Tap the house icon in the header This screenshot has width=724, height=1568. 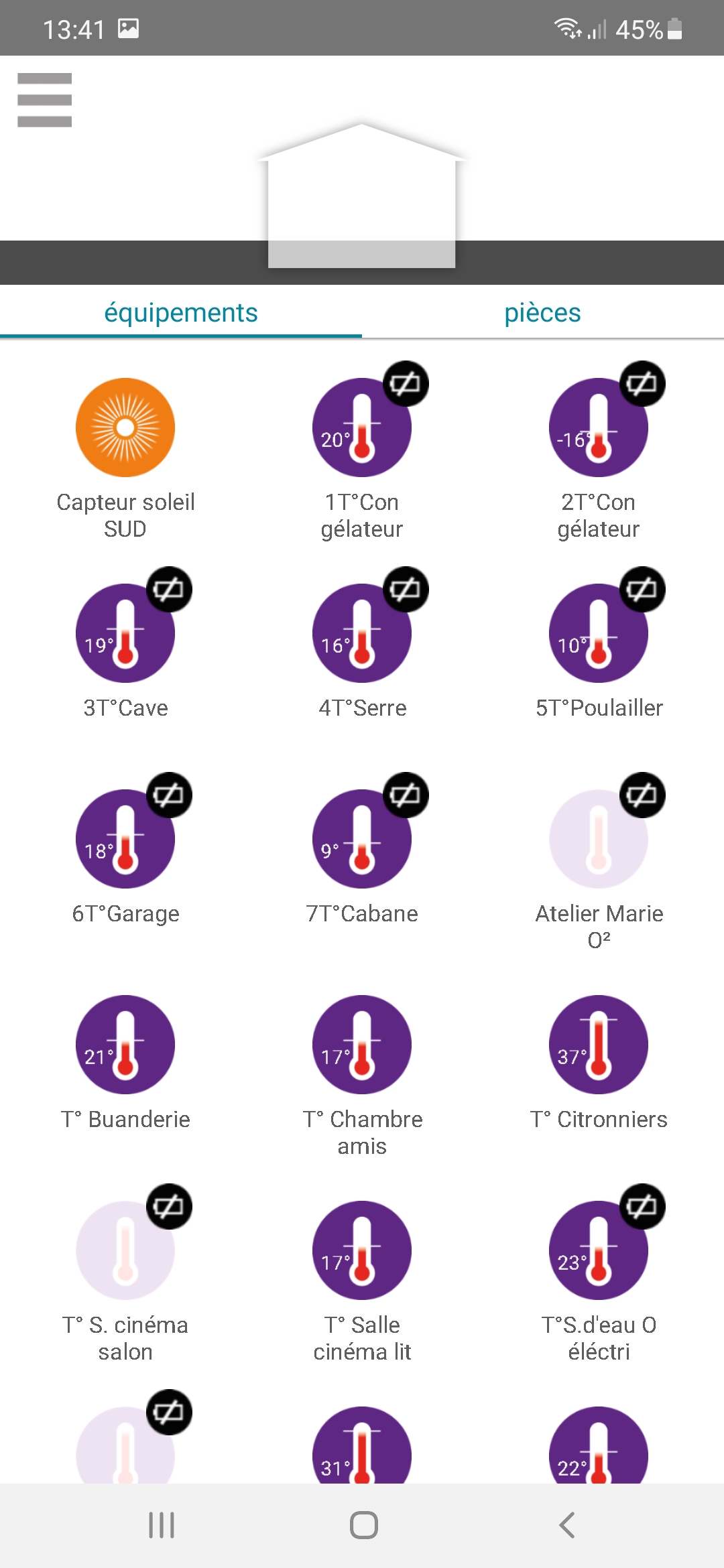coord(361,196)
